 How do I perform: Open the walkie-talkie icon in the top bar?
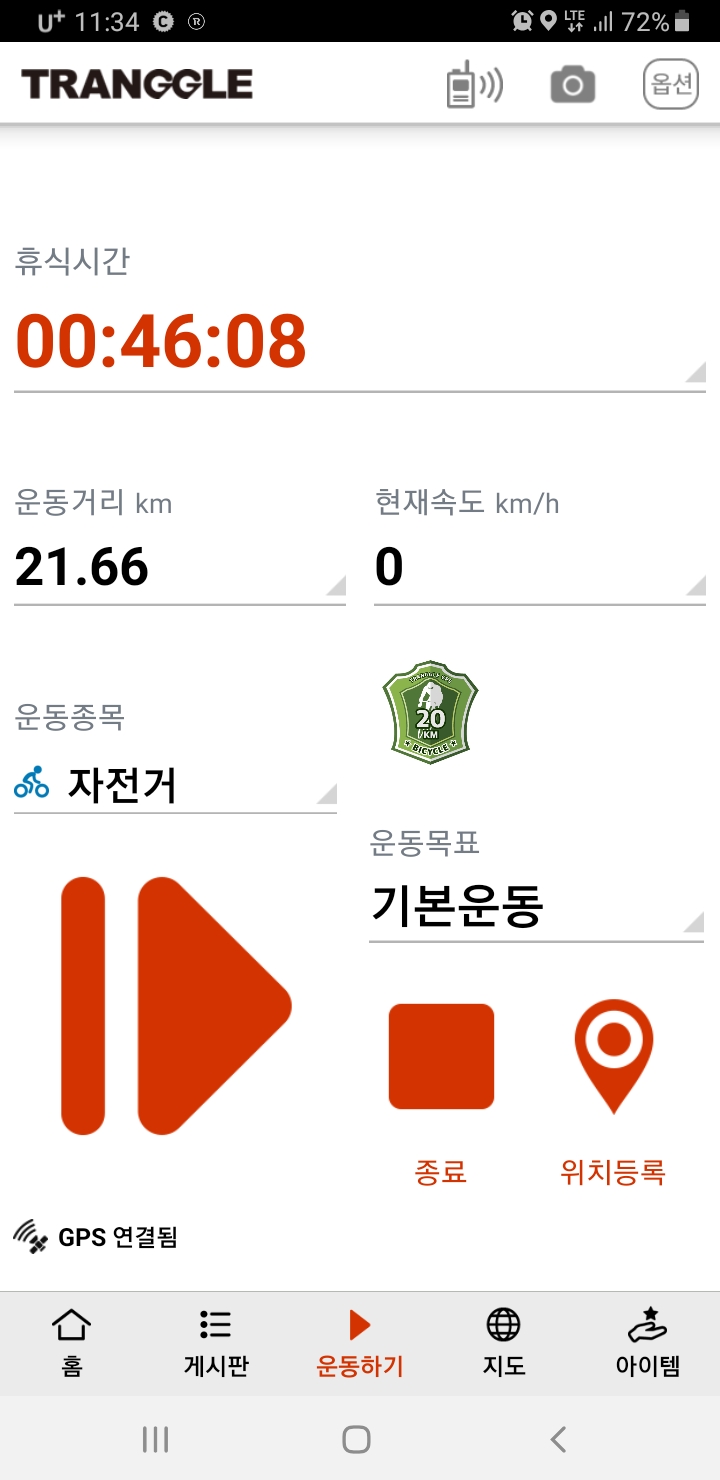tap(474, 85)
